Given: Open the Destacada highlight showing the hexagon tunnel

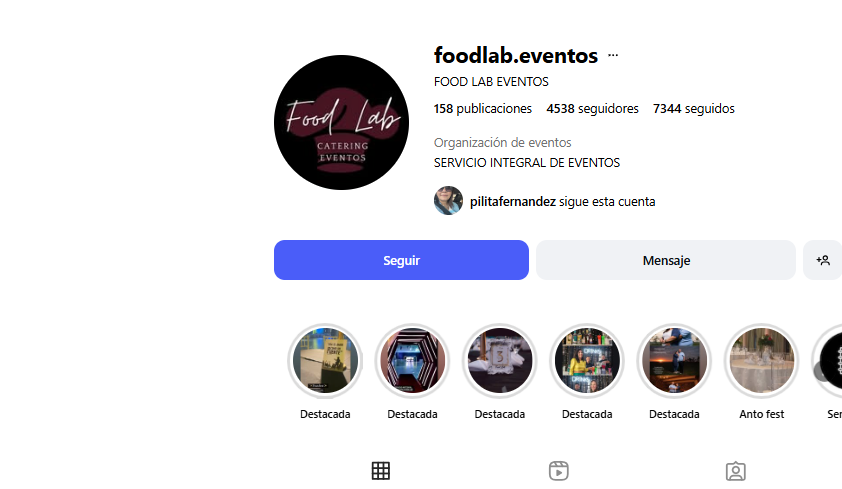Looking at the screenshot, I should point(412,361).
